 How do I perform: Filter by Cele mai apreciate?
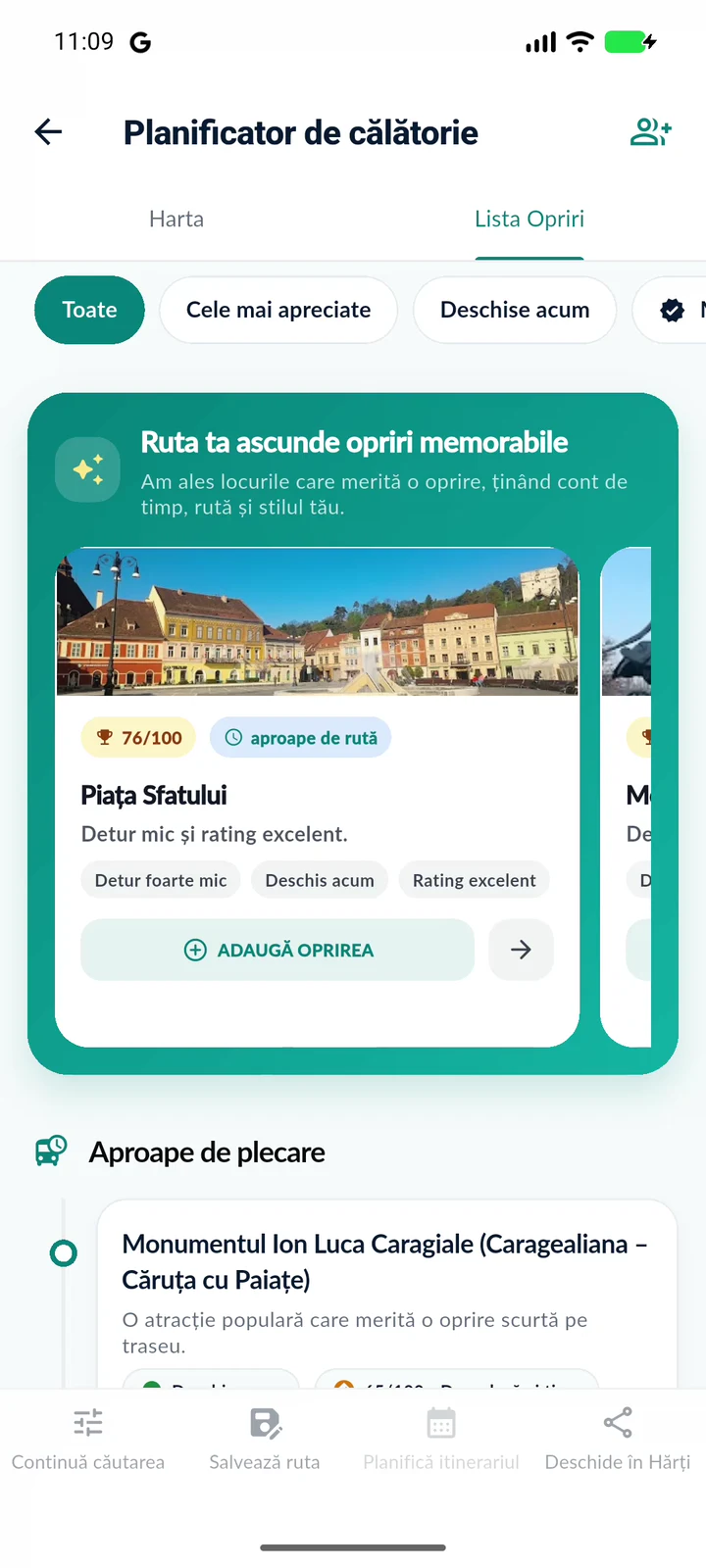coord(278,310)
